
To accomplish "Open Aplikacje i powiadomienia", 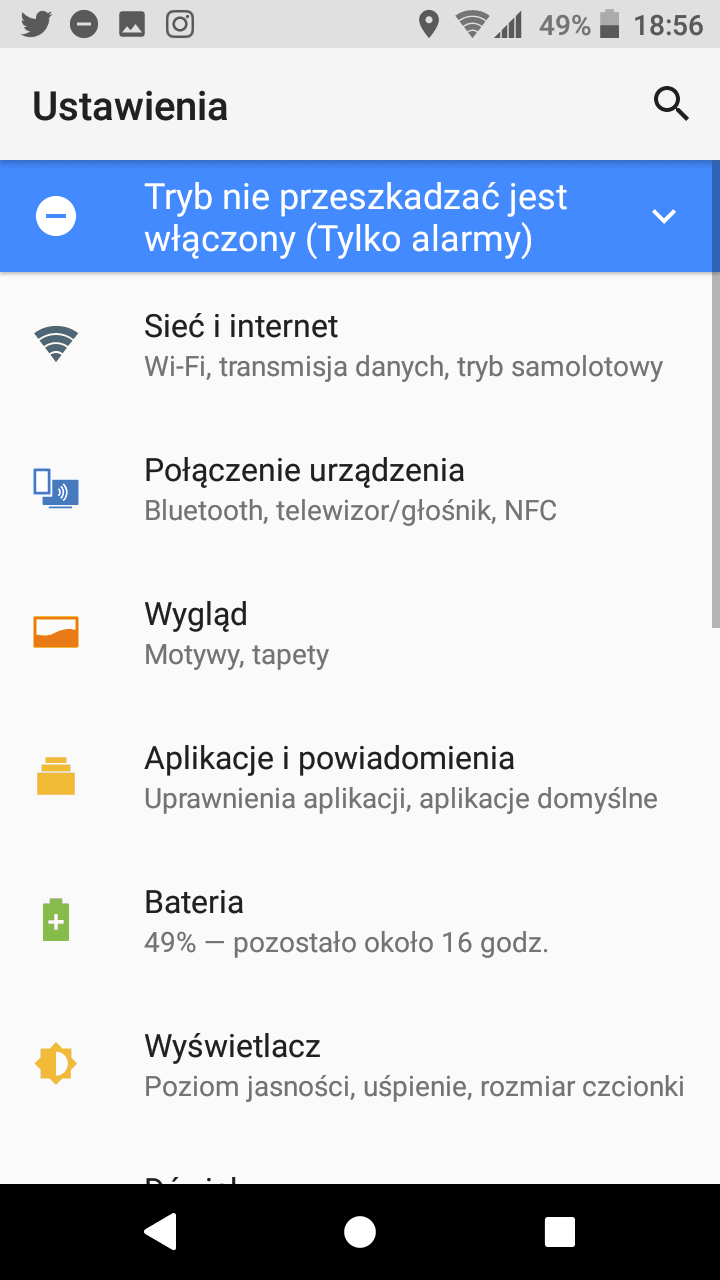I will pyautogui.click(x=360, y=777).
